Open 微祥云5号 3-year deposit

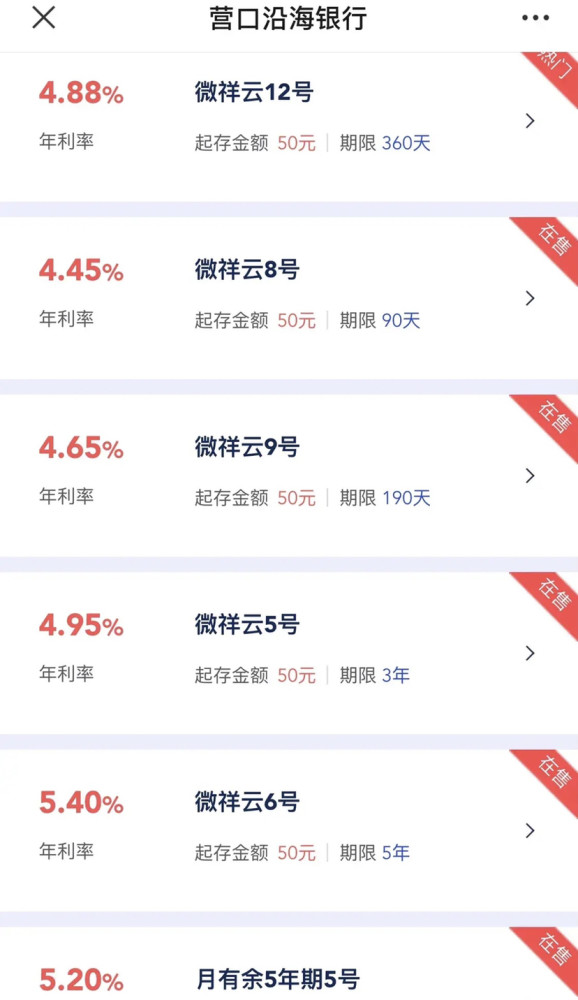(289, 653)
